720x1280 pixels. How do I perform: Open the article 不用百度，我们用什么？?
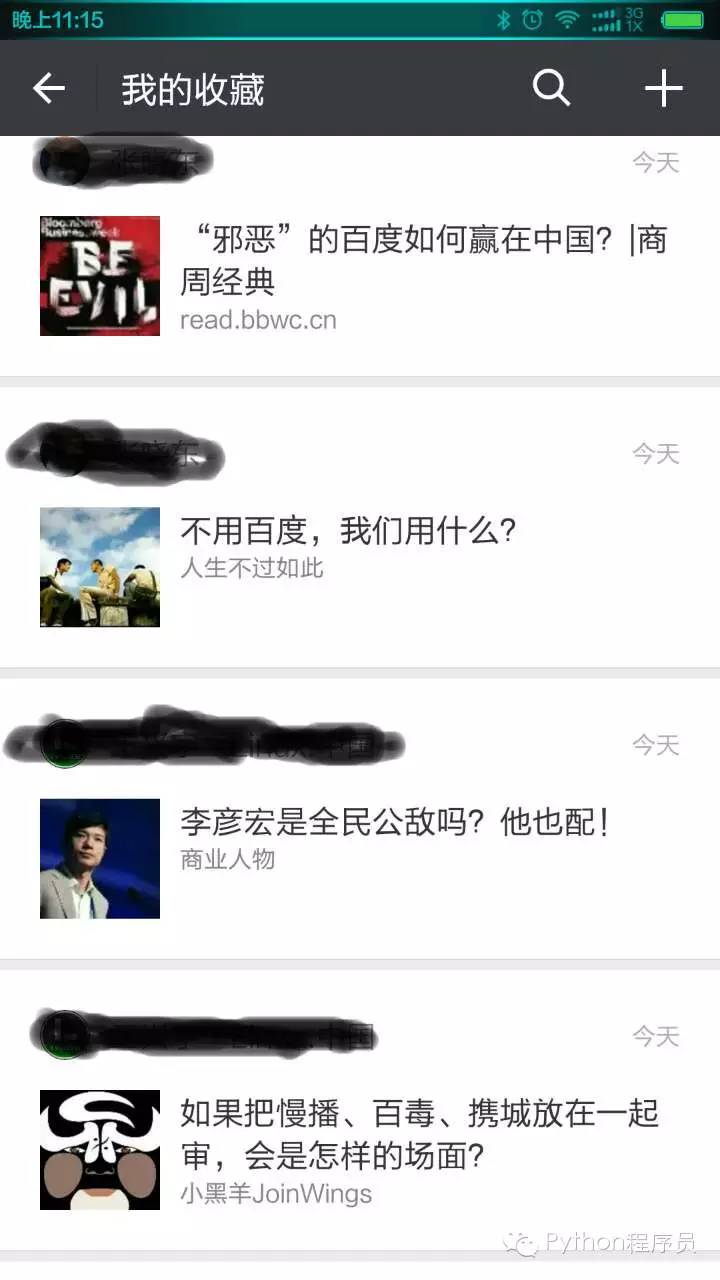(x=347, y=531)
